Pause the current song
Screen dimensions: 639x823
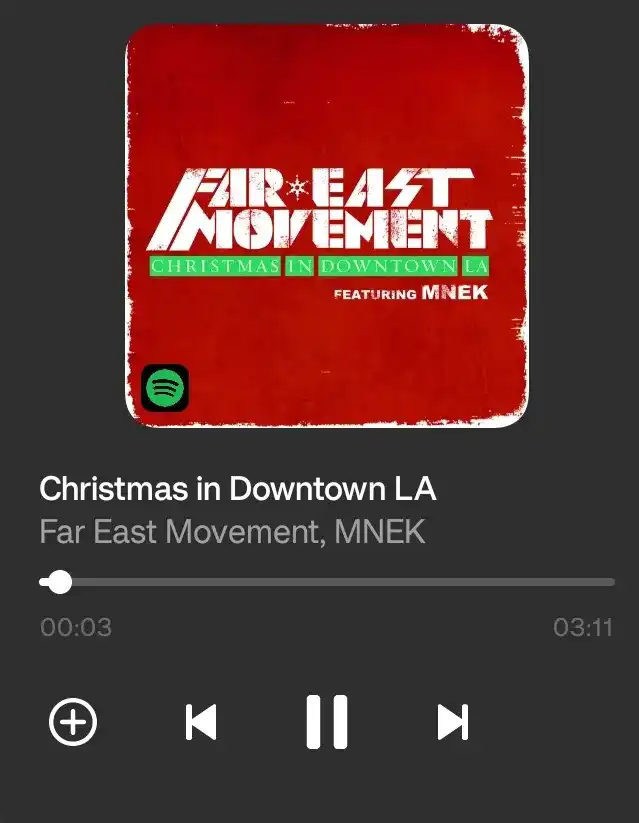pyautogui.click(x=326, y=721)
